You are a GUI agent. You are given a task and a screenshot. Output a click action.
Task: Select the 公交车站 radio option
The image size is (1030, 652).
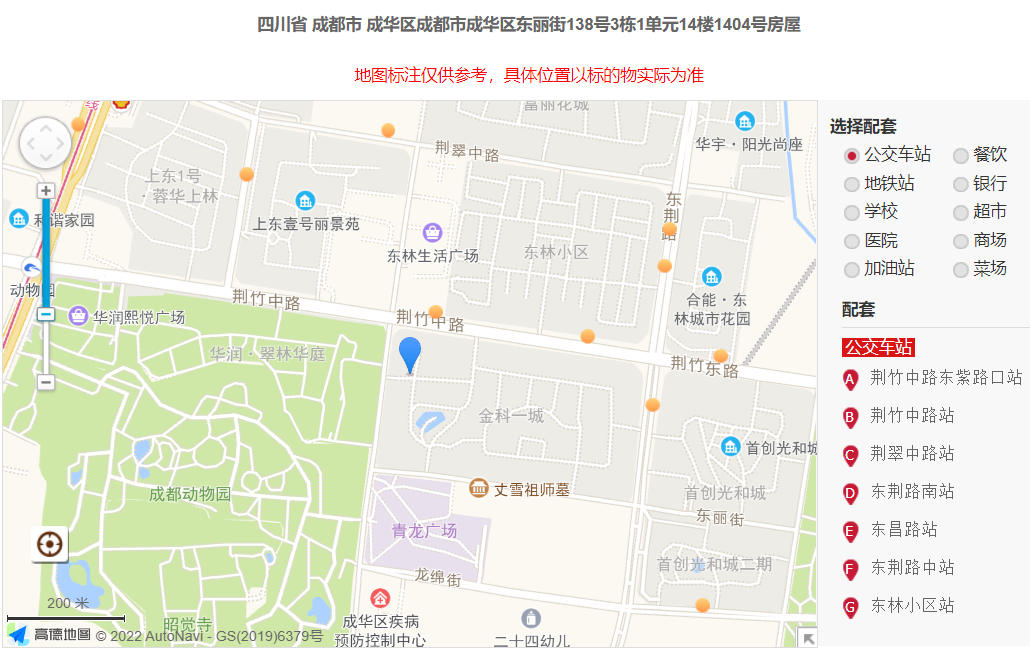coord(852,155)
